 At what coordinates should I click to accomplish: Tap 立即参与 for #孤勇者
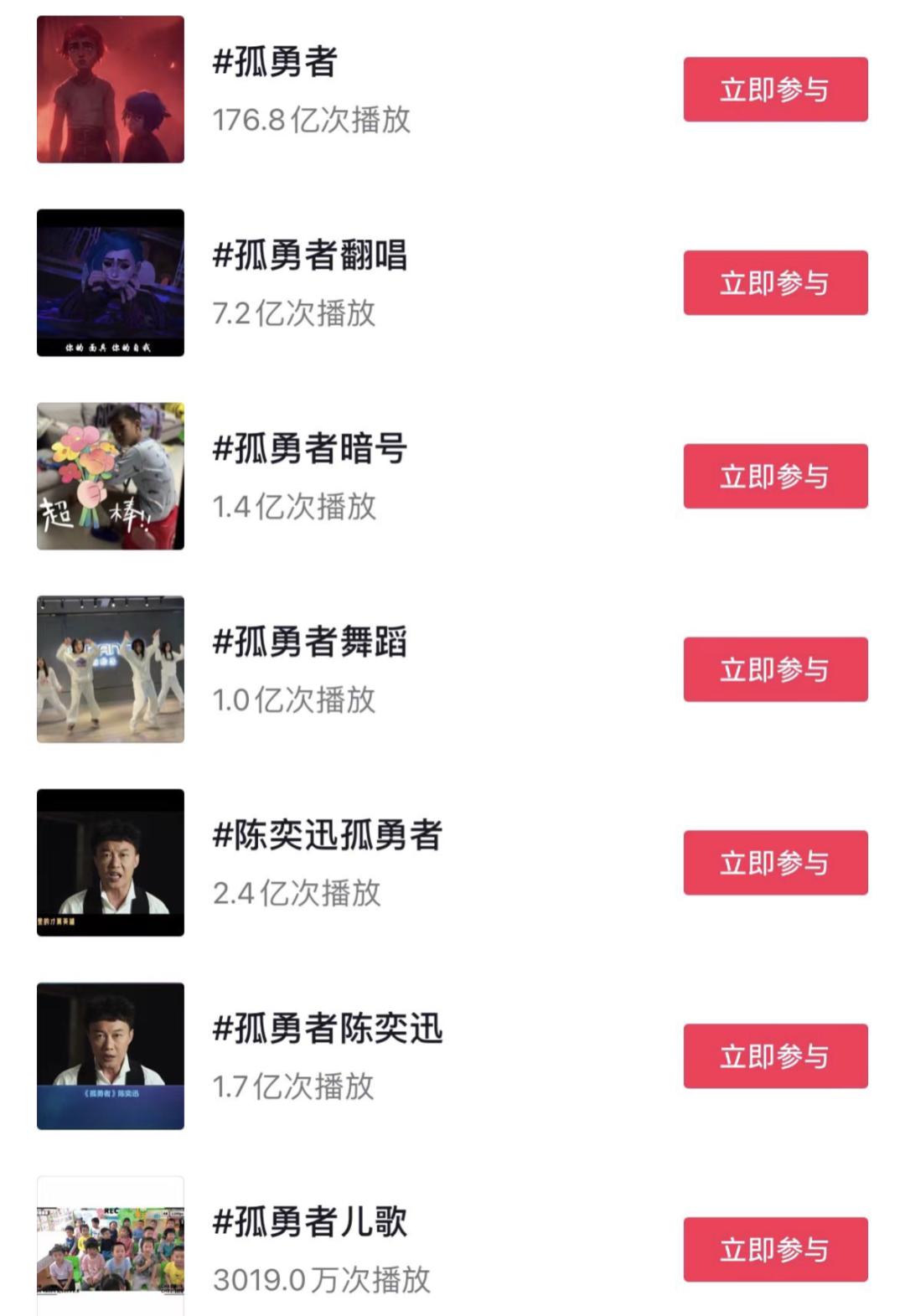(x=775, y=90)
